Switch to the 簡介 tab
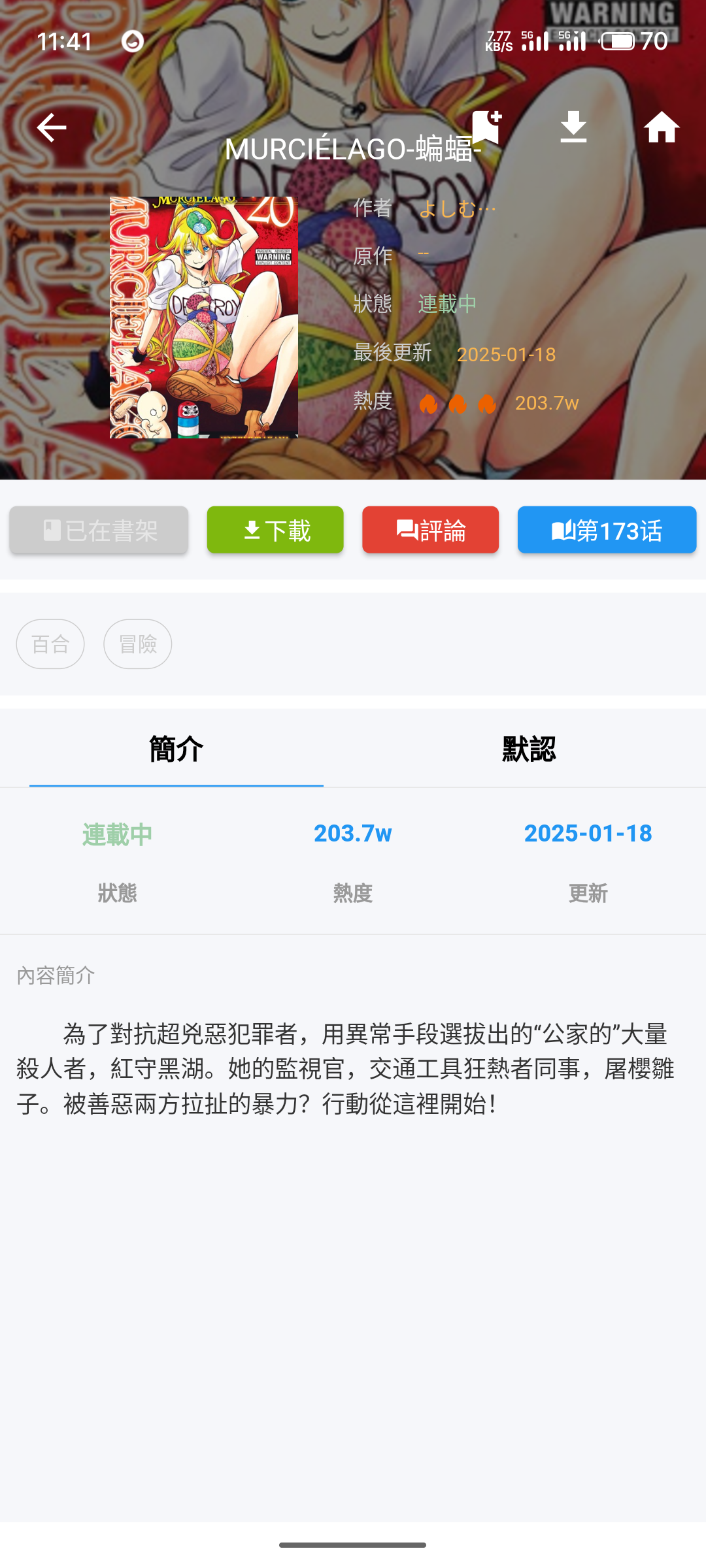 [x=176, y=749]
